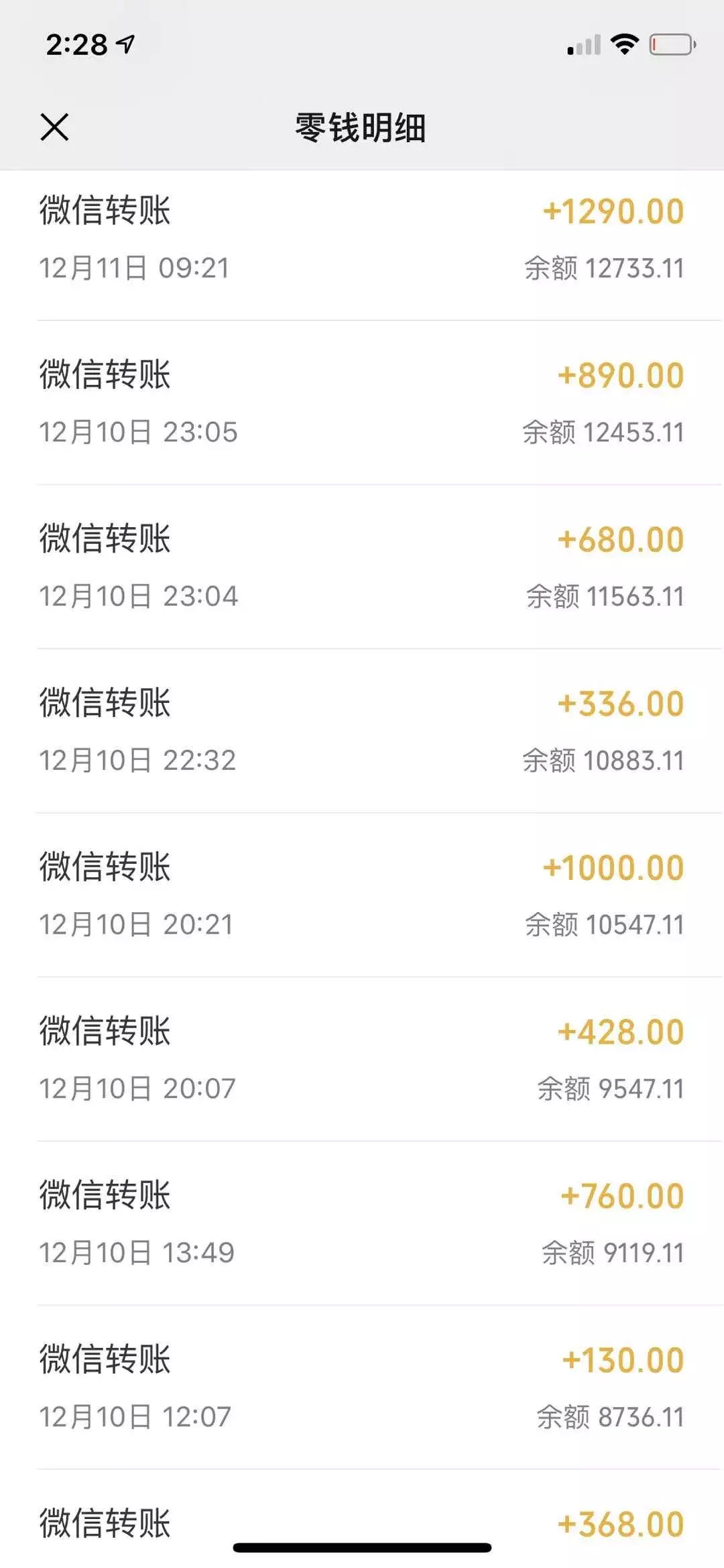Open the +368.00 transfer entry
The width and height of the screenshot is (724, 1568).
click(362, 1521)
